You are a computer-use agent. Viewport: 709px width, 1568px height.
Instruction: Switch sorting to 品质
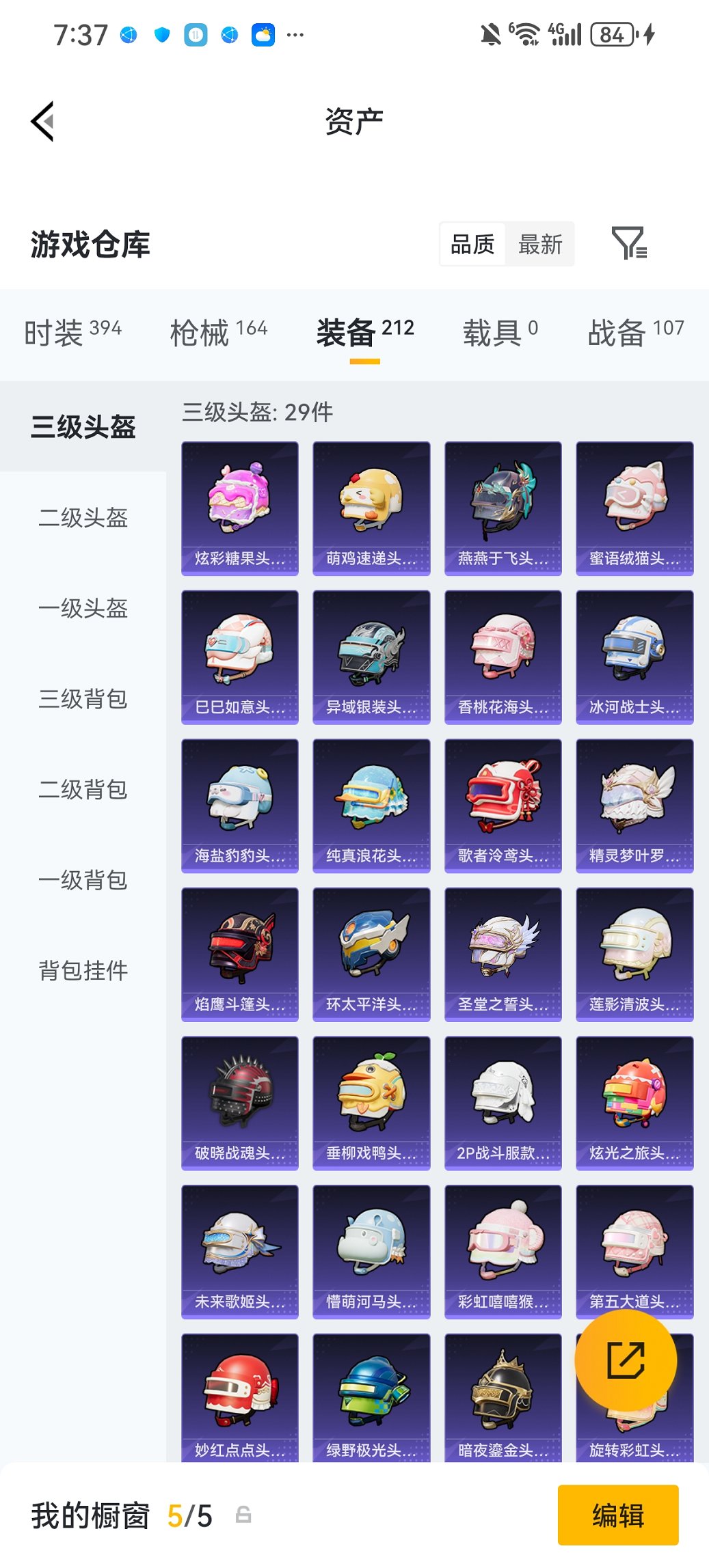point(472,244)
